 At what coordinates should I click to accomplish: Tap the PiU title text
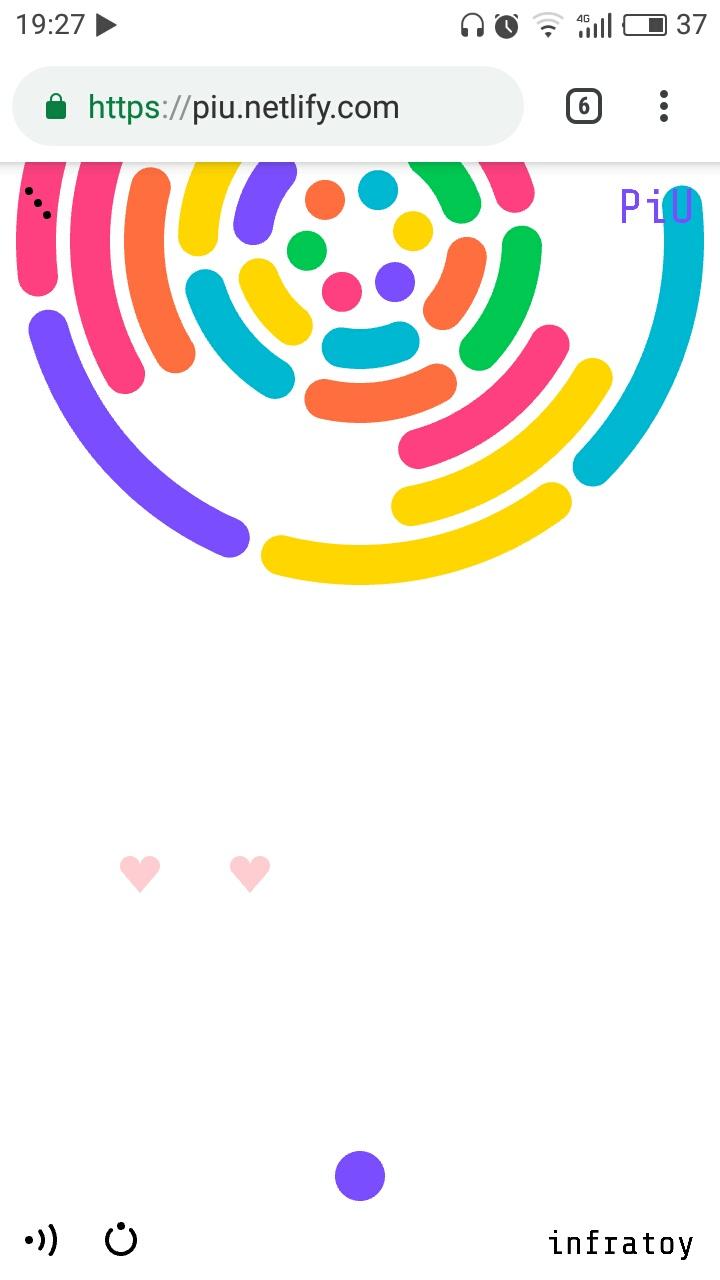pyautogui.click(x=656, y=206)
